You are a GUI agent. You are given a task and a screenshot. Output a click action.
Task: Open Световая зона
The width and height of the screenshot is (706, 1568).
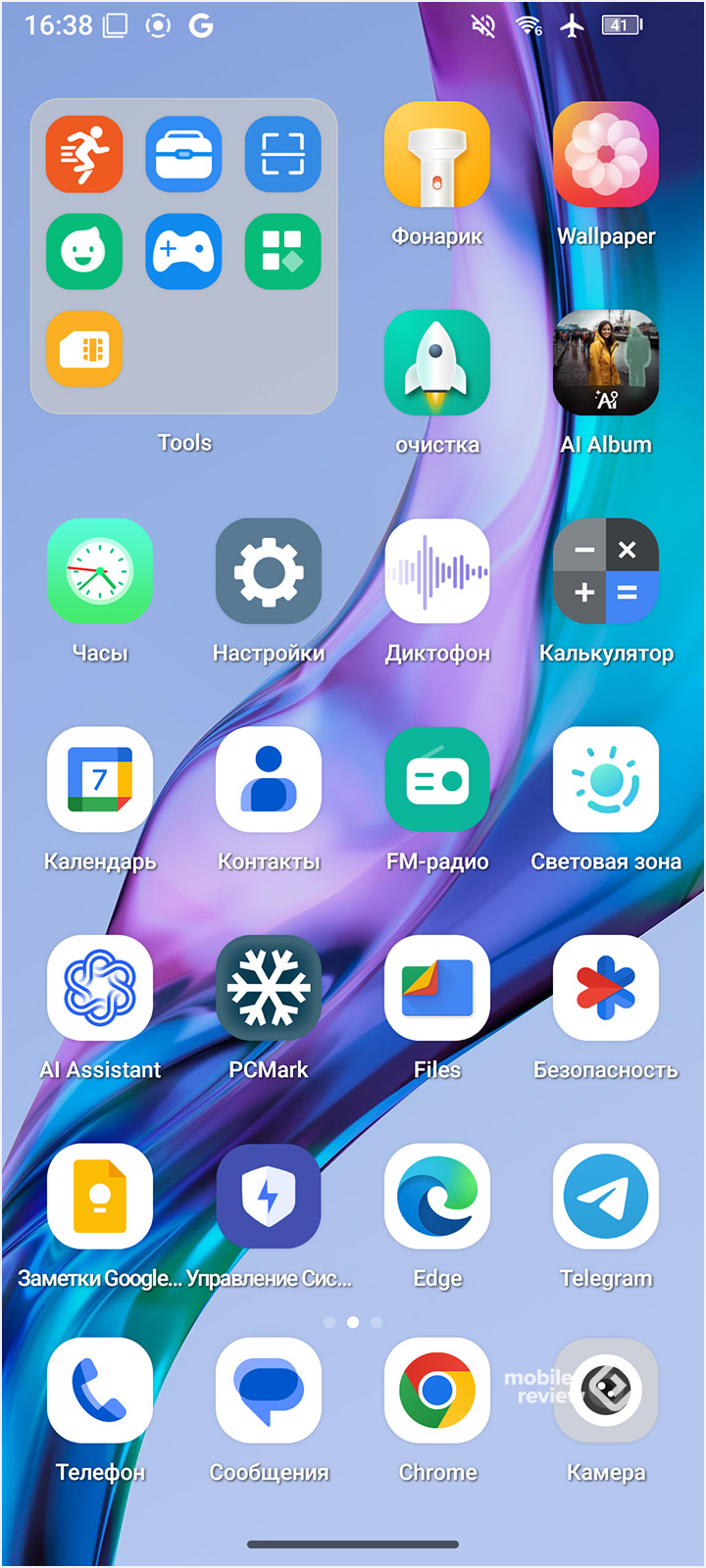click(x=606, y=780)
